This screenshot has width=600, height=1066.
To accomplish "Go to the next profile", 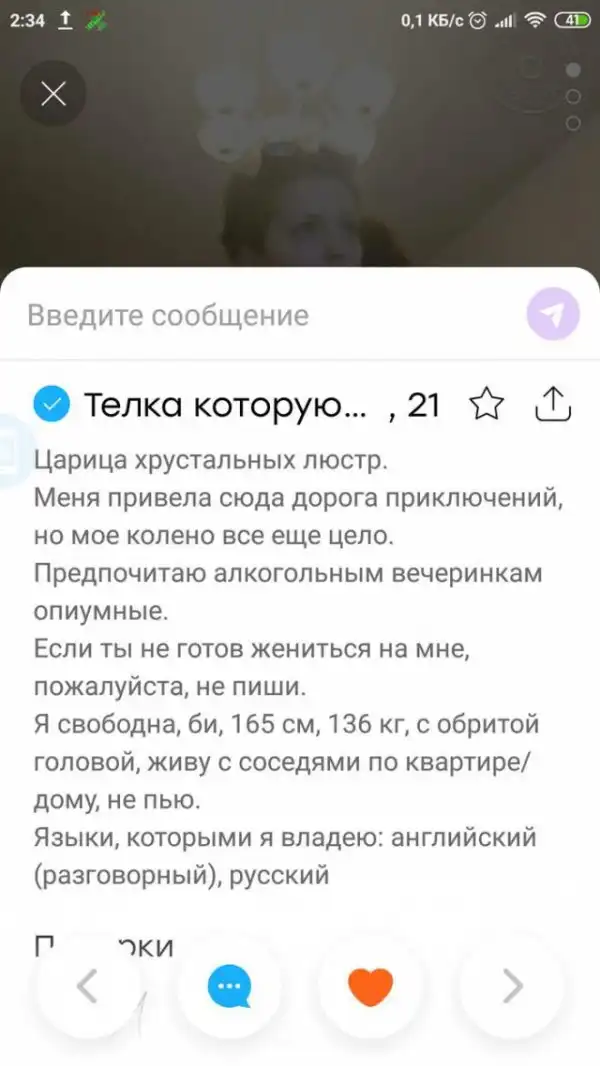I will click(512, 986).
